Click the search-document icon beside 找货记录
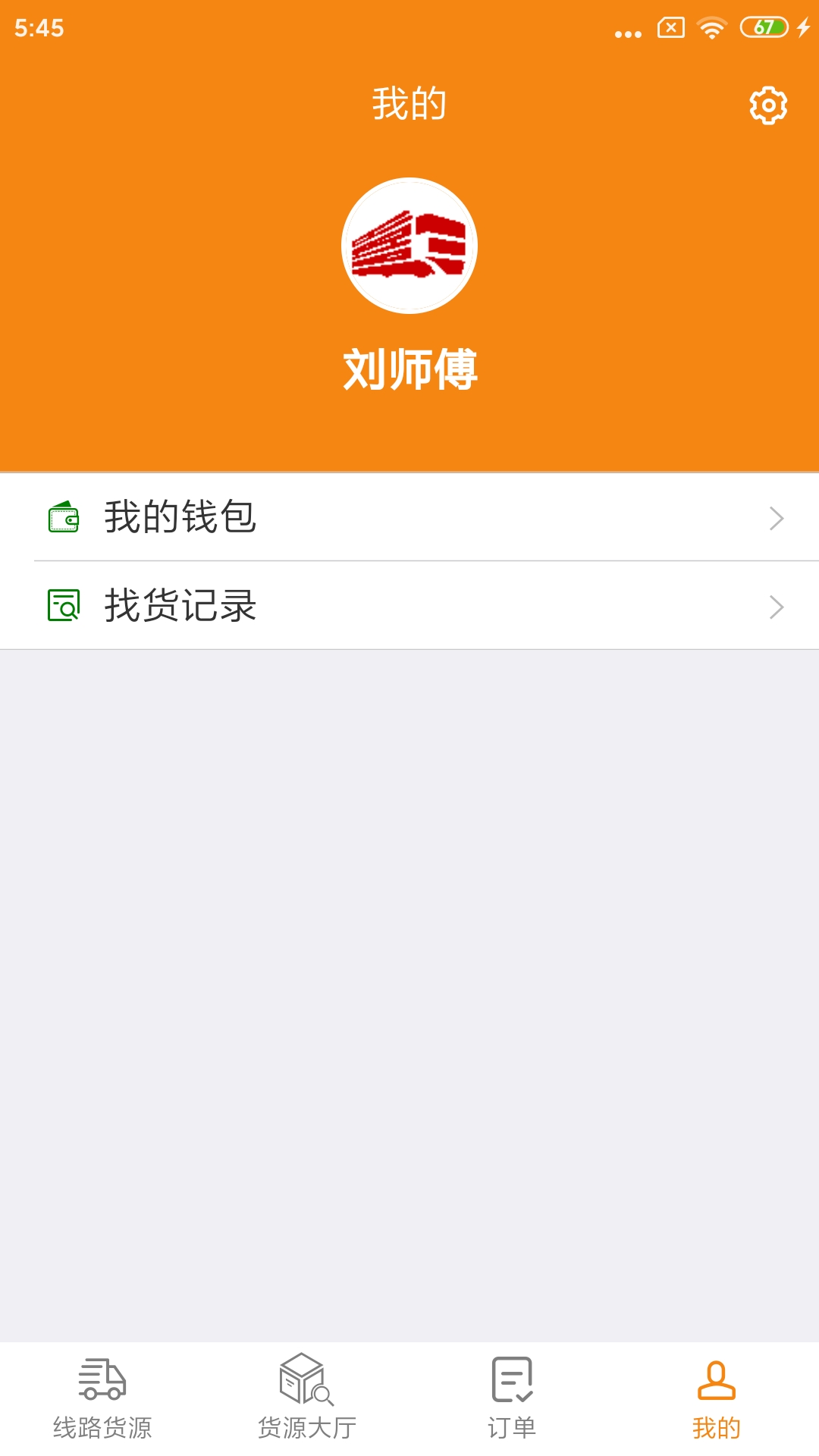Viewport: 819px width, 1456px height. [64, 606]
